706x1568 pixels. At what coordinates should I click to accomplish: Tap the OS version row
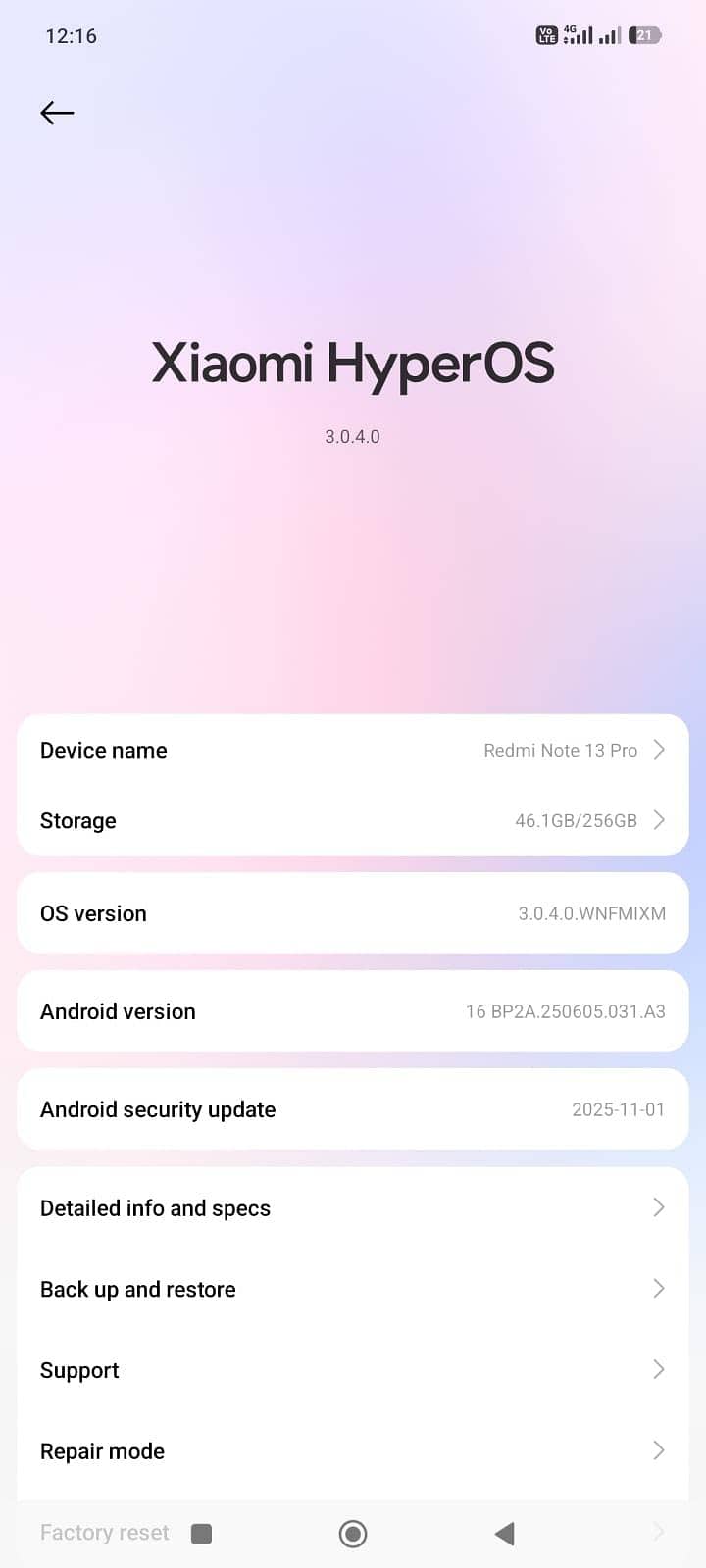tap(353, 912)
